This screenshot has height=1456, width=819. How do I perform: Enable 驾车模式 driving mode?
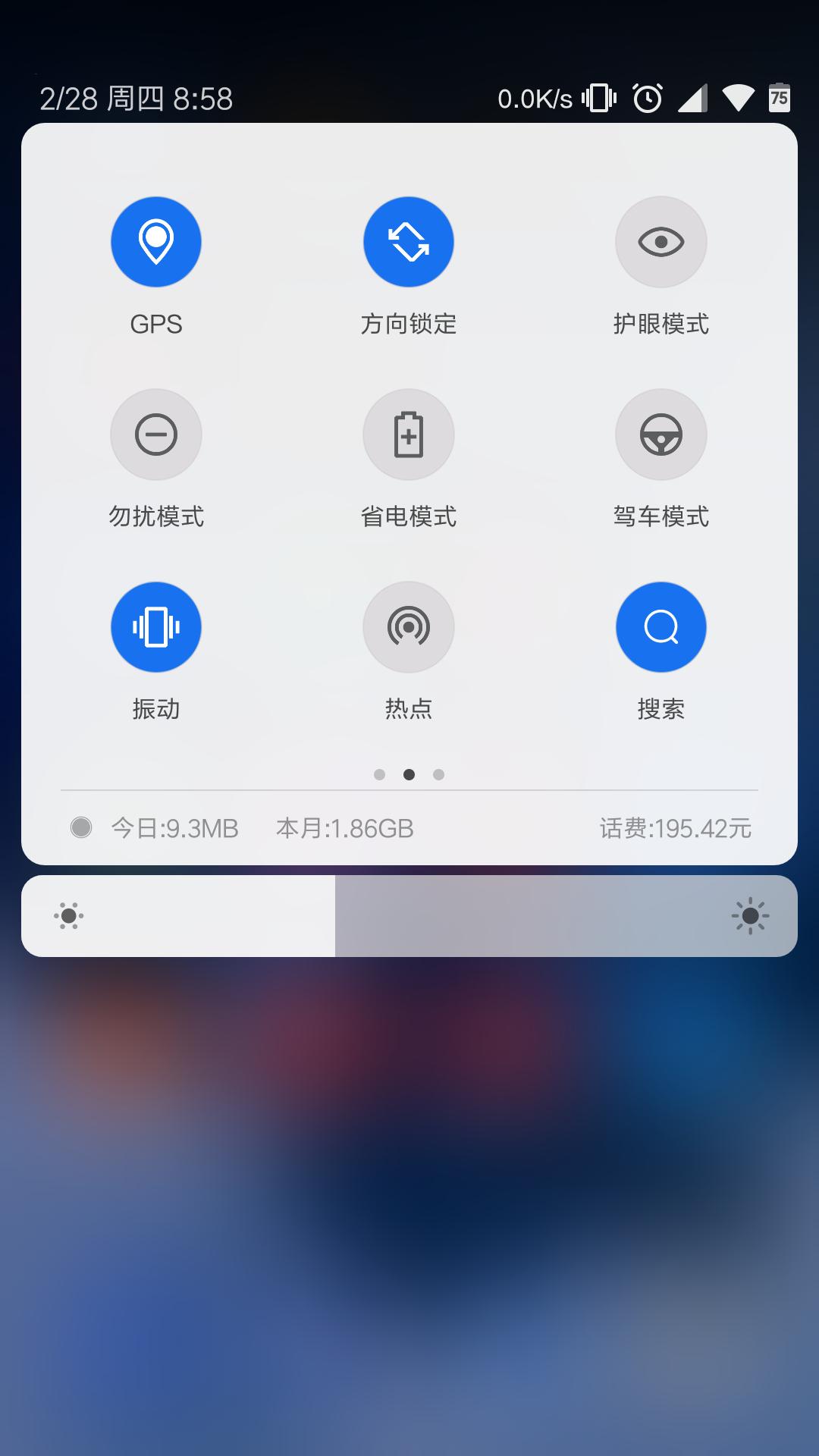pos(661,434)
